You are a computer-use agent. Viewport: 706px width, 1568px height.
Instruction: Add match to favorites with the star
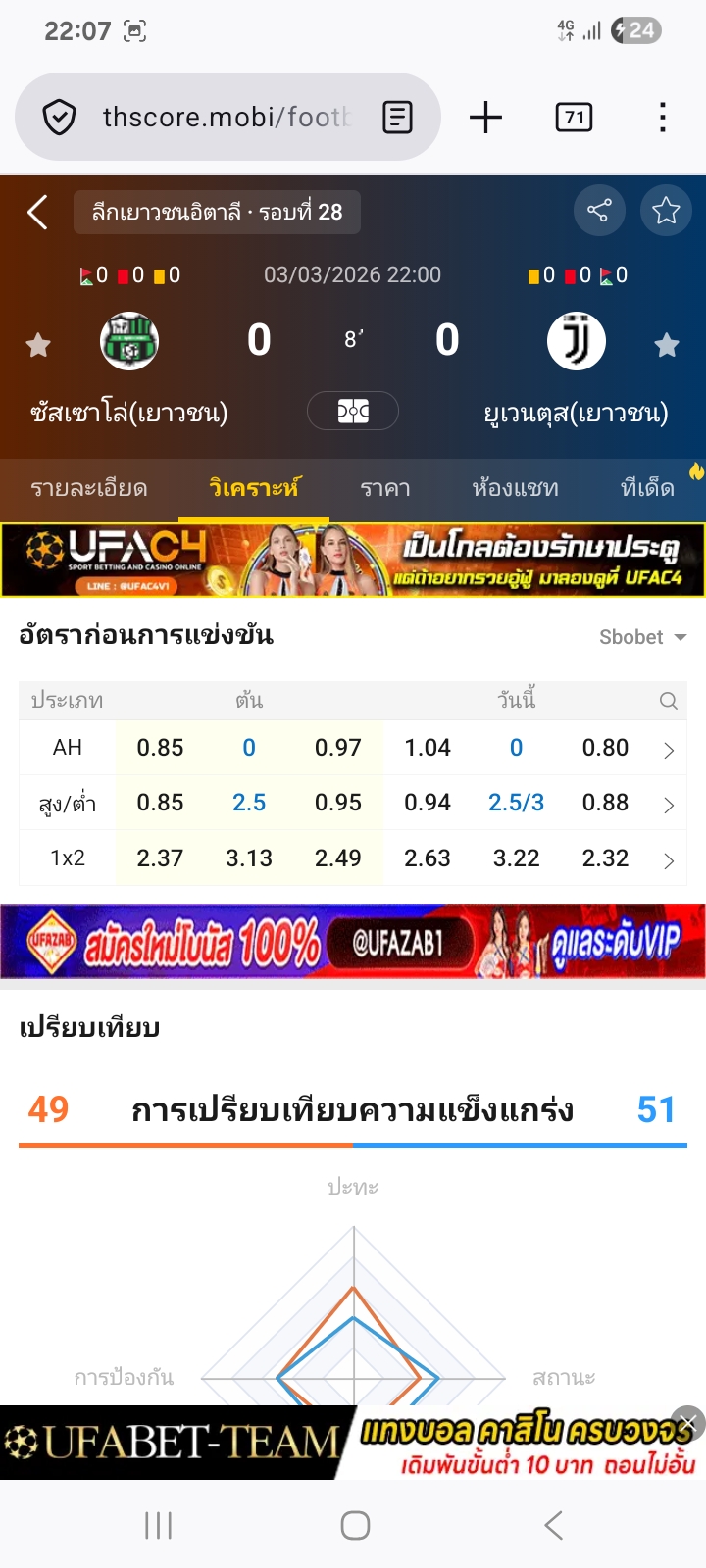coord(666,211)
